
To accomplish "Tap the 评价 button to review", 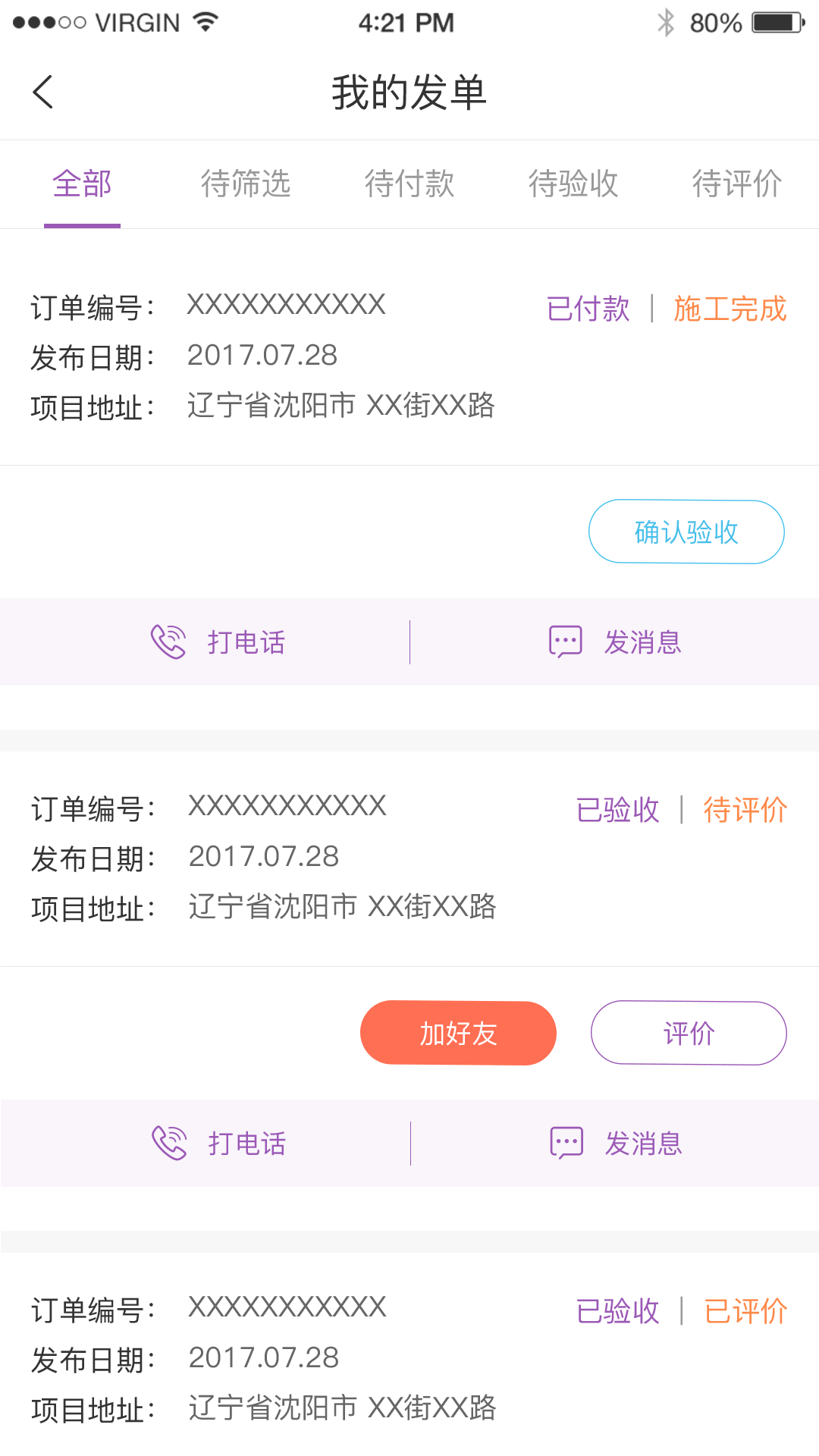I will tap(689, 1033).
